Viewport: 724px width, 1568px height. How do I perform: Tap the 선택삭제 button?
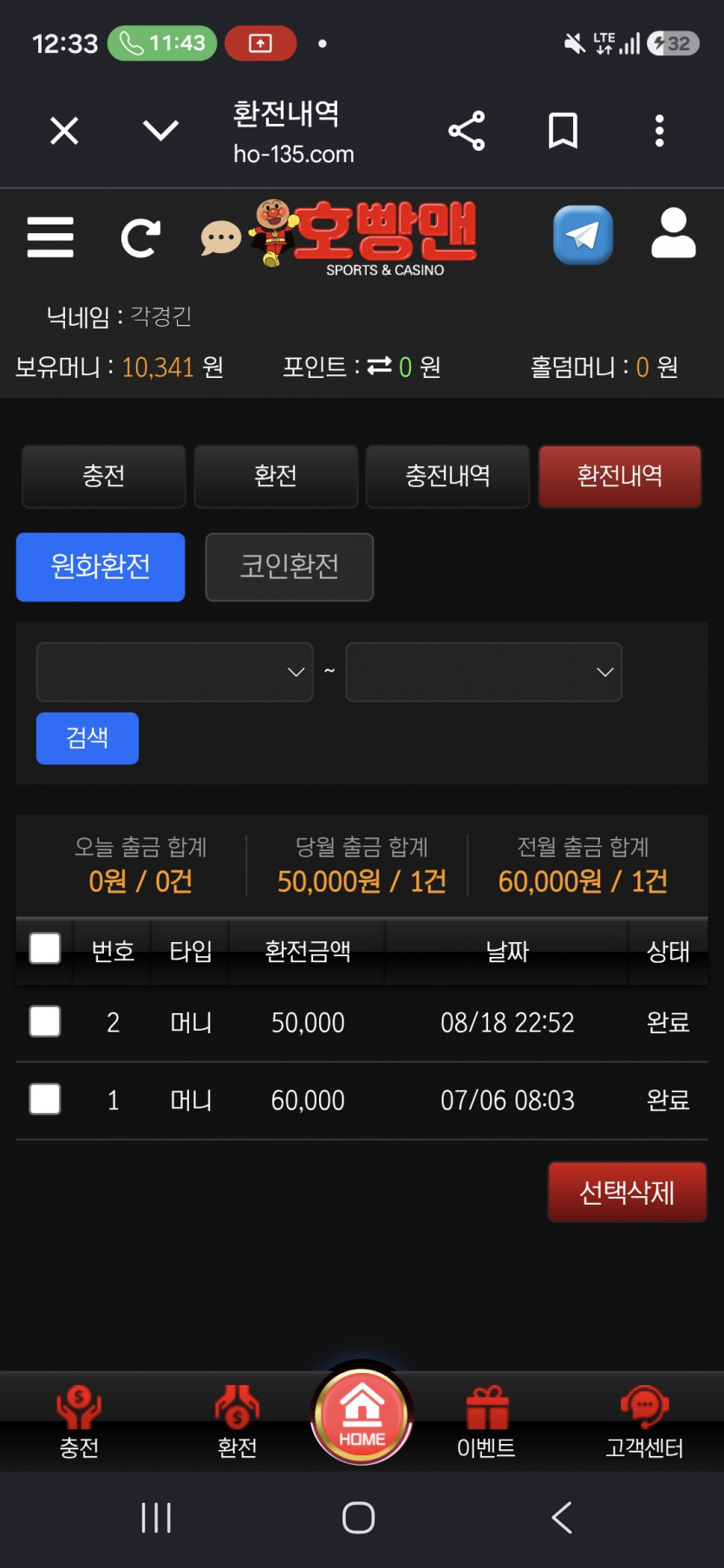tap(627, 1193)
